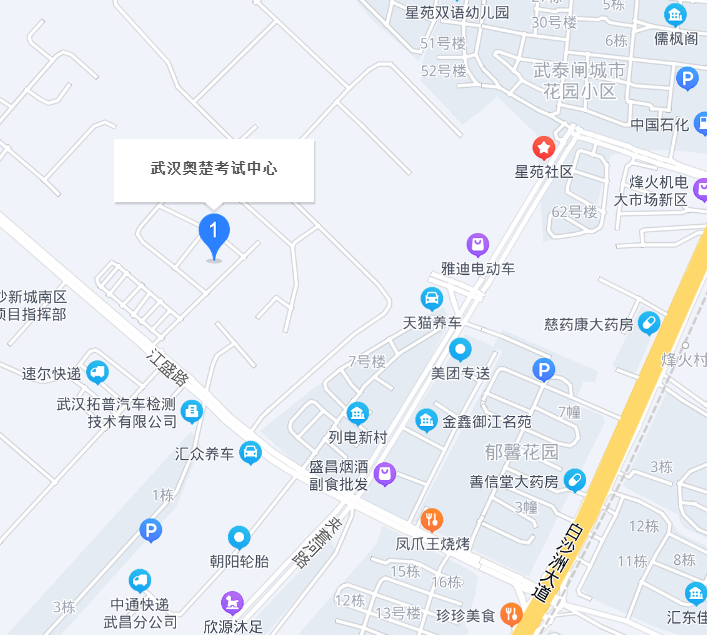Open the 凤爪王烧烤 restaurant marker
Screen dimensions: 707x635
(x=432, y=519)
